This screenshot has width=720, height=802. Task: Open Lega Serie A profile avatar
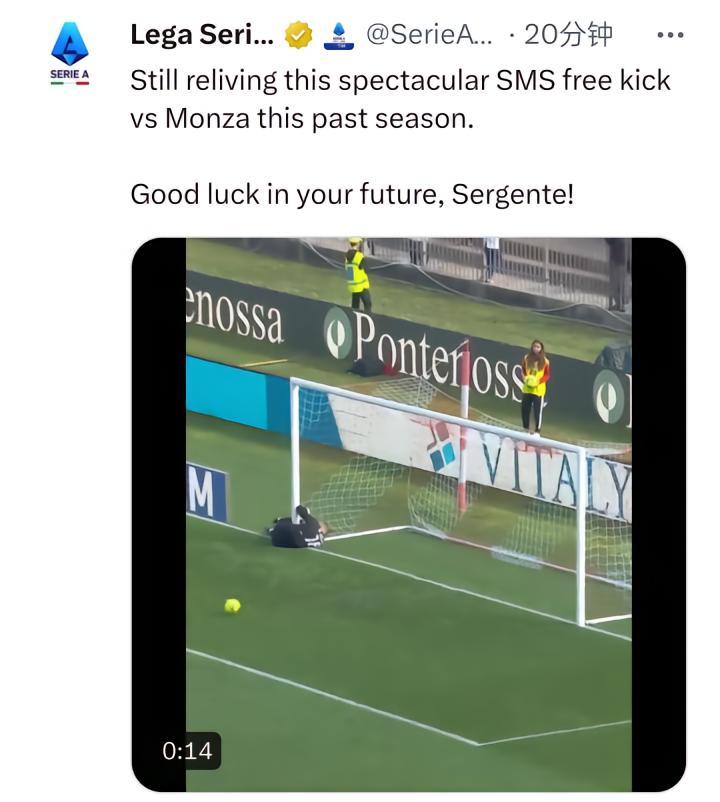tap(69, 55)
